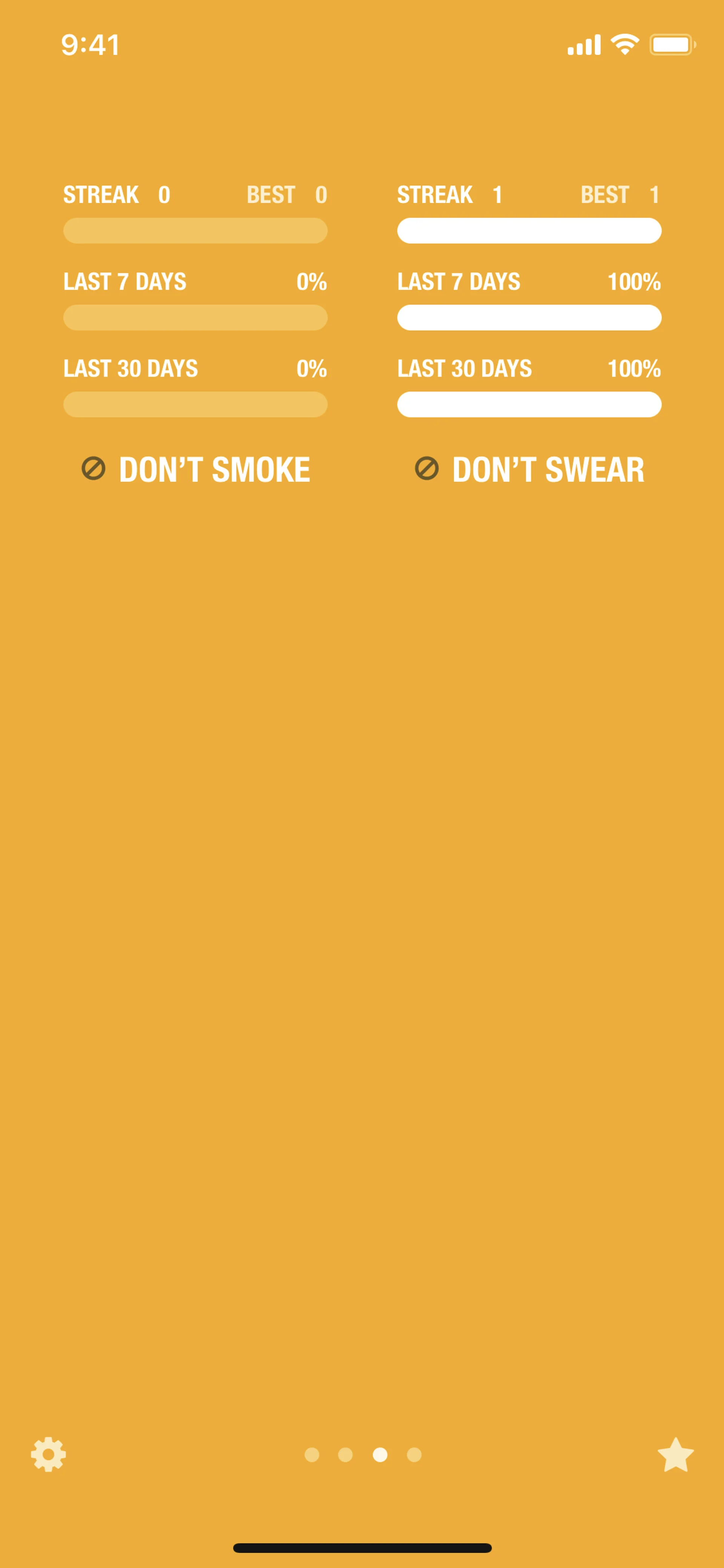
Task: Tap the star icon
Action: coord(675,1455)
